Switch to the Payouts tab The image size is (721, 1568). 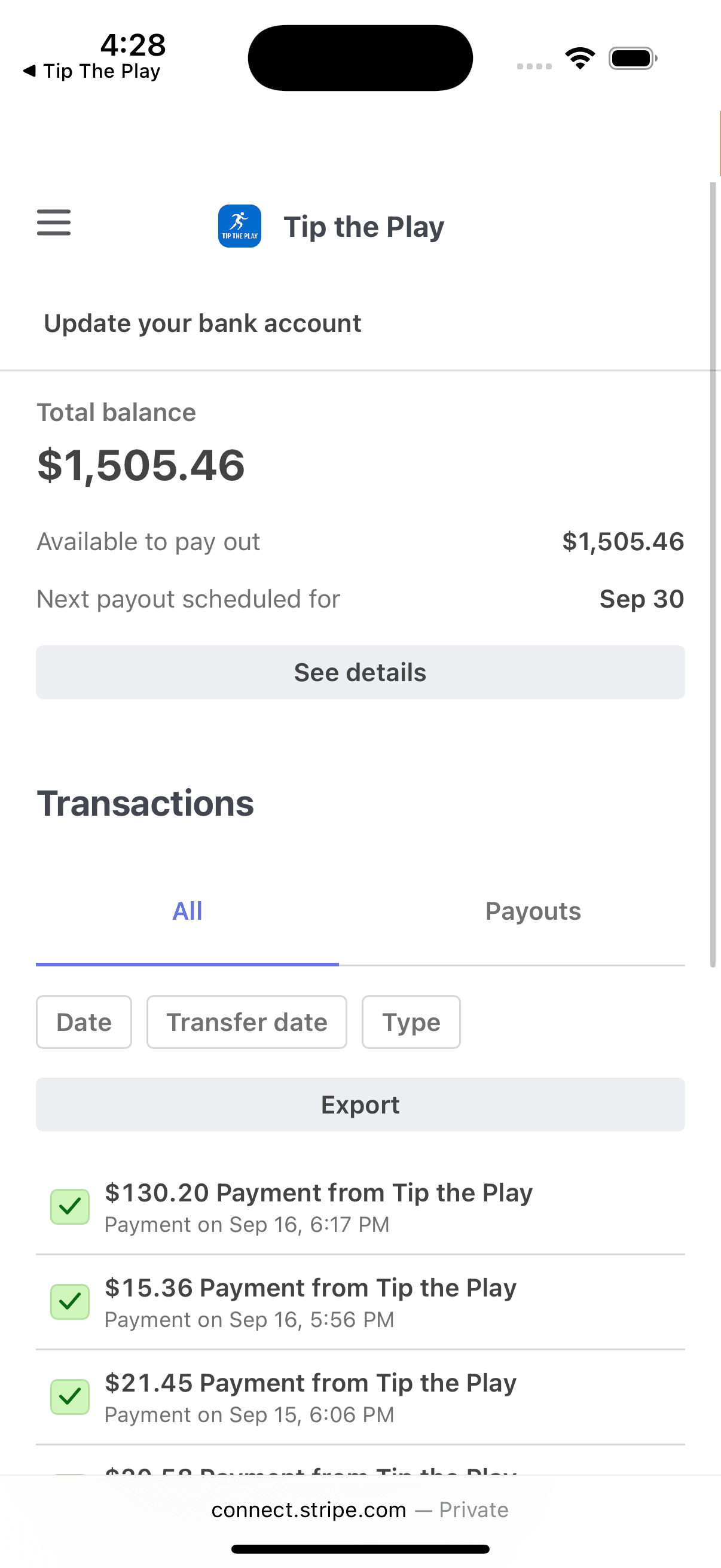point(533,911)
